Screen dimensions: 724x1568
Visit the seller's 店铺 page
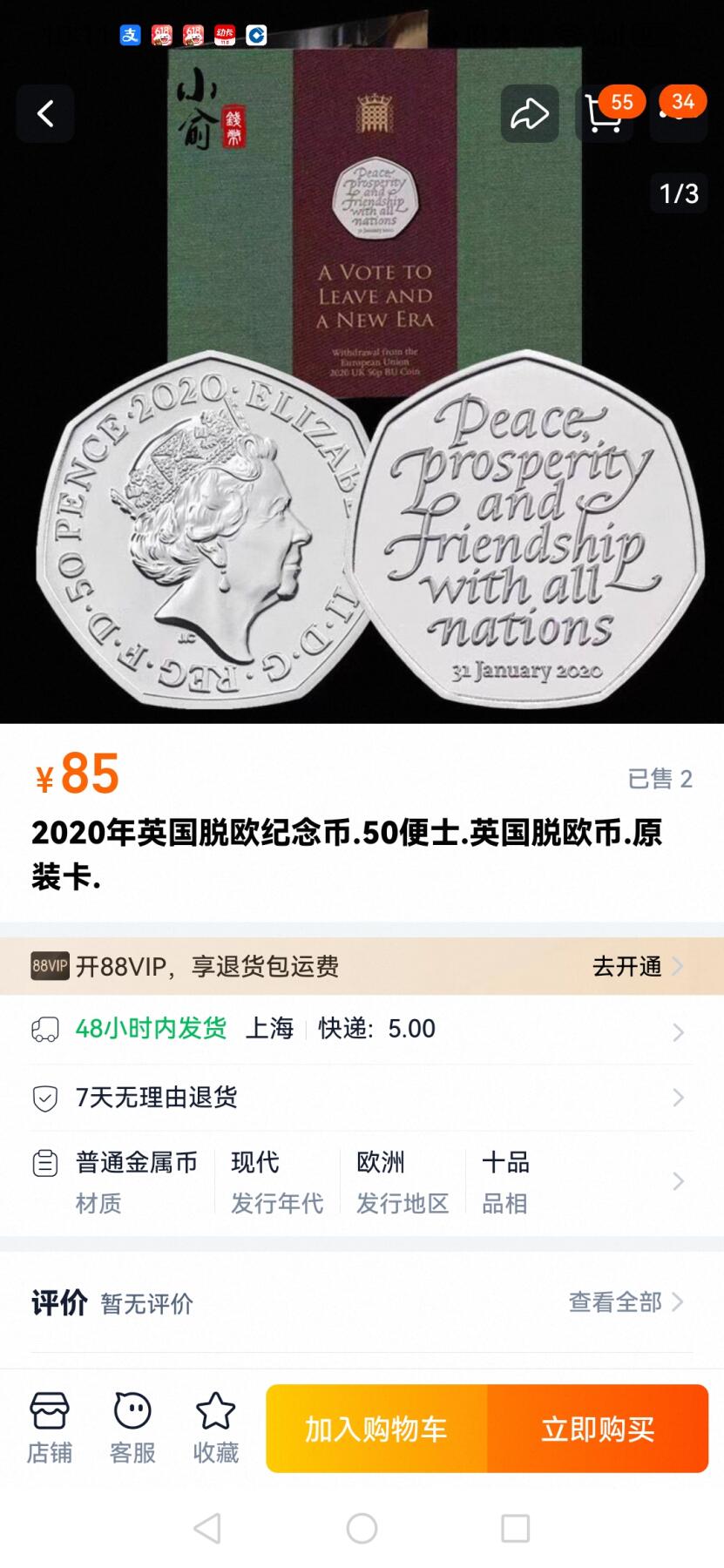[x=50, y=1429]
